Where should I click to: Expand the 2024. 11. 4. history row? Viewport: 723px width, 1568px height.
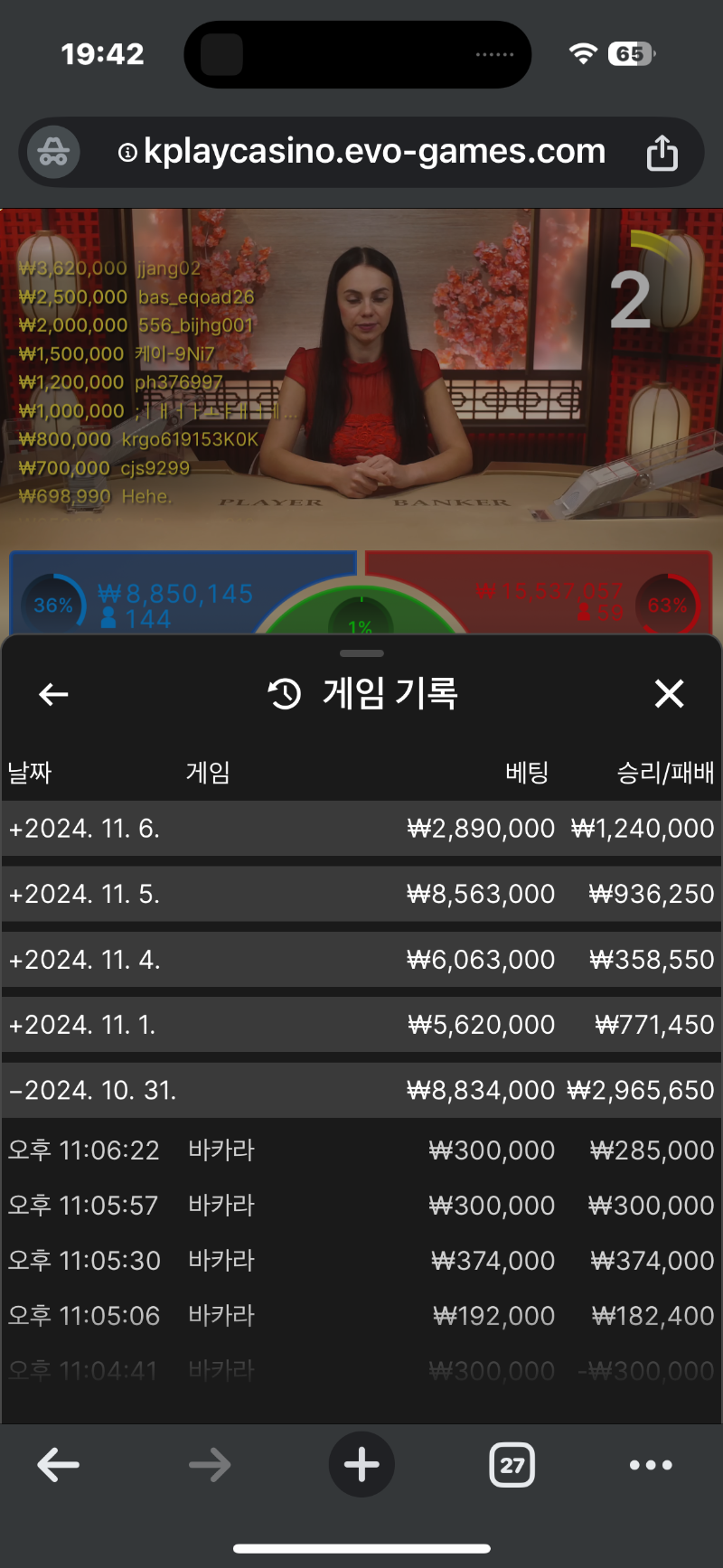[x=361, y=960]
